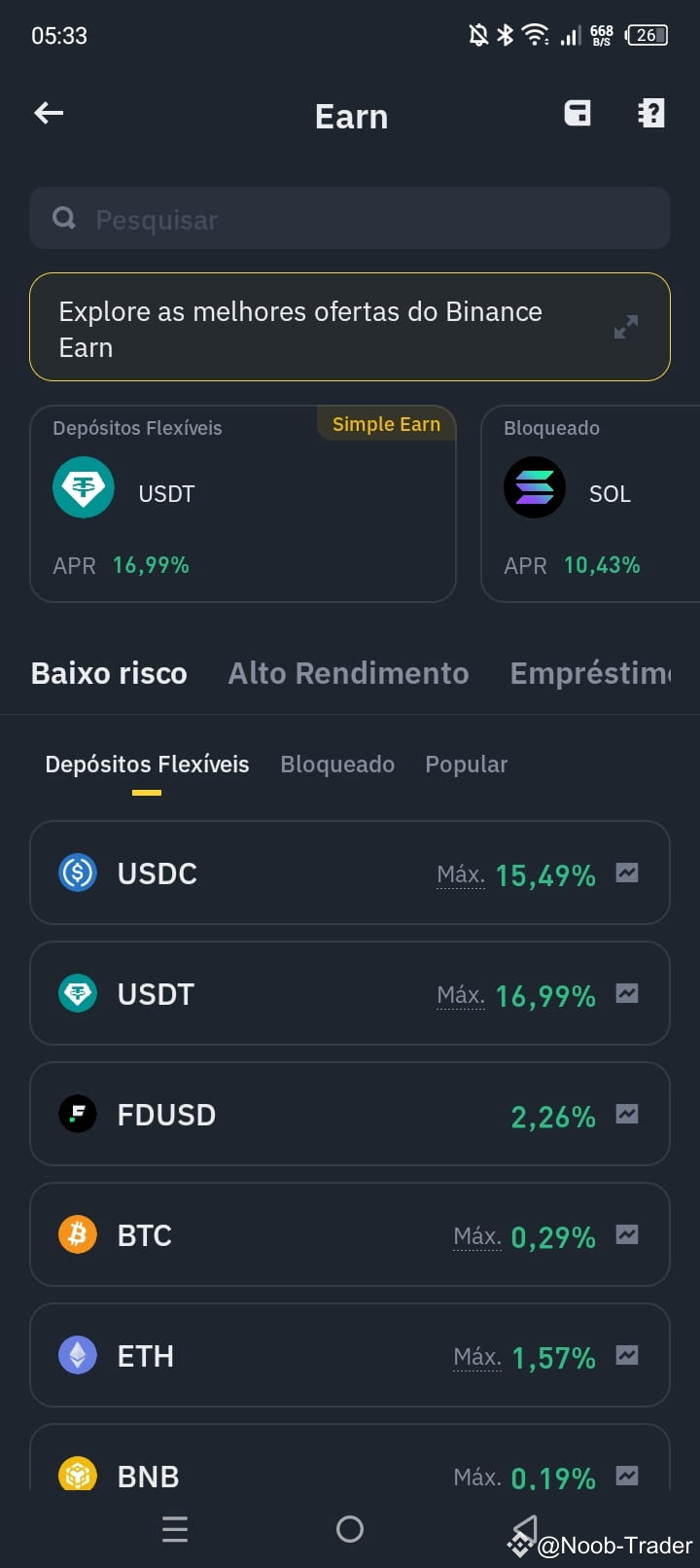The width and height of the screenshot is (700, 1568).
Task: Tap the Pesquisar search field
Action: 350,218
